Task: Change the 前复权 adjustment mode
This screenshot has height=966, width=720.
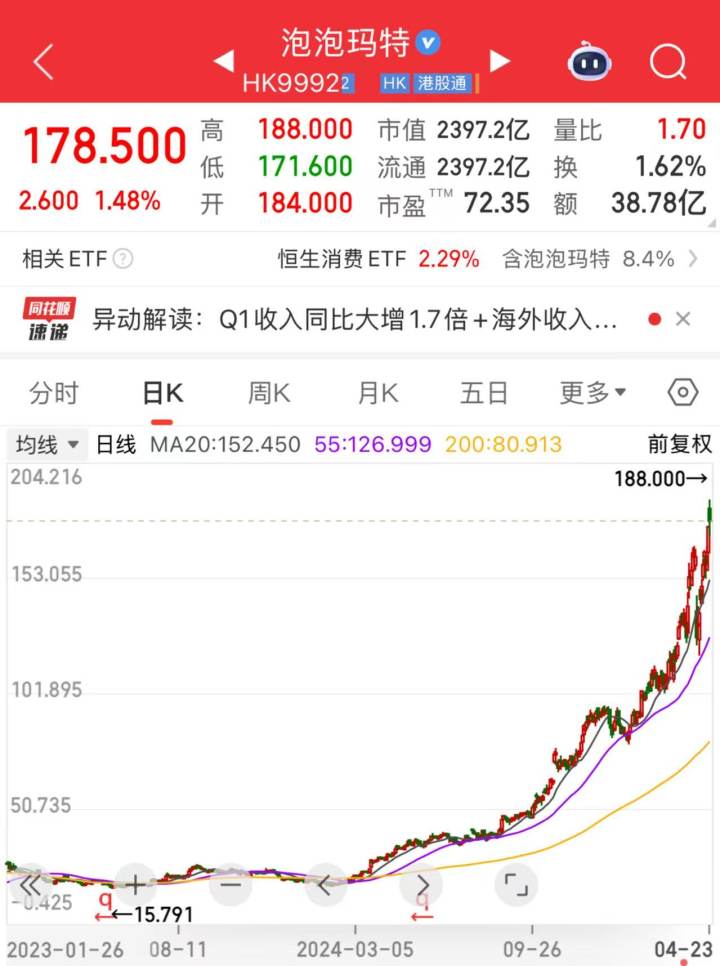Action: click(x=679, y=445)
